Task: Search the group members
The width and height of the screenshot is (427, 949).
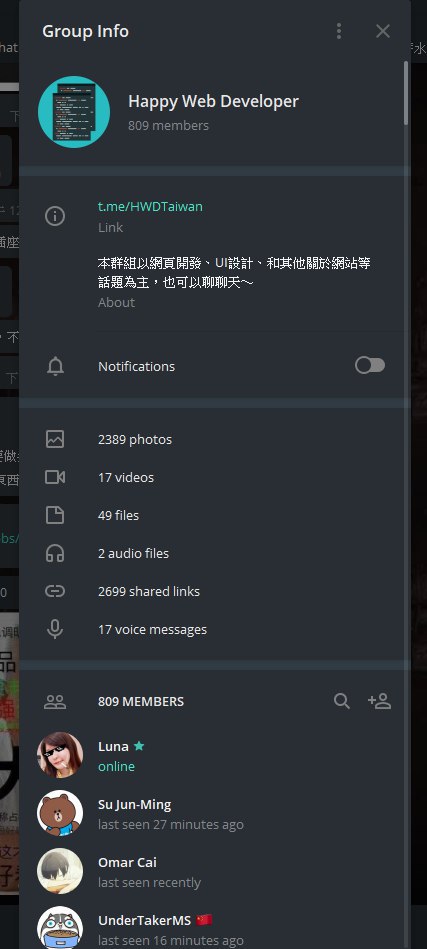Action: point(342,701)
